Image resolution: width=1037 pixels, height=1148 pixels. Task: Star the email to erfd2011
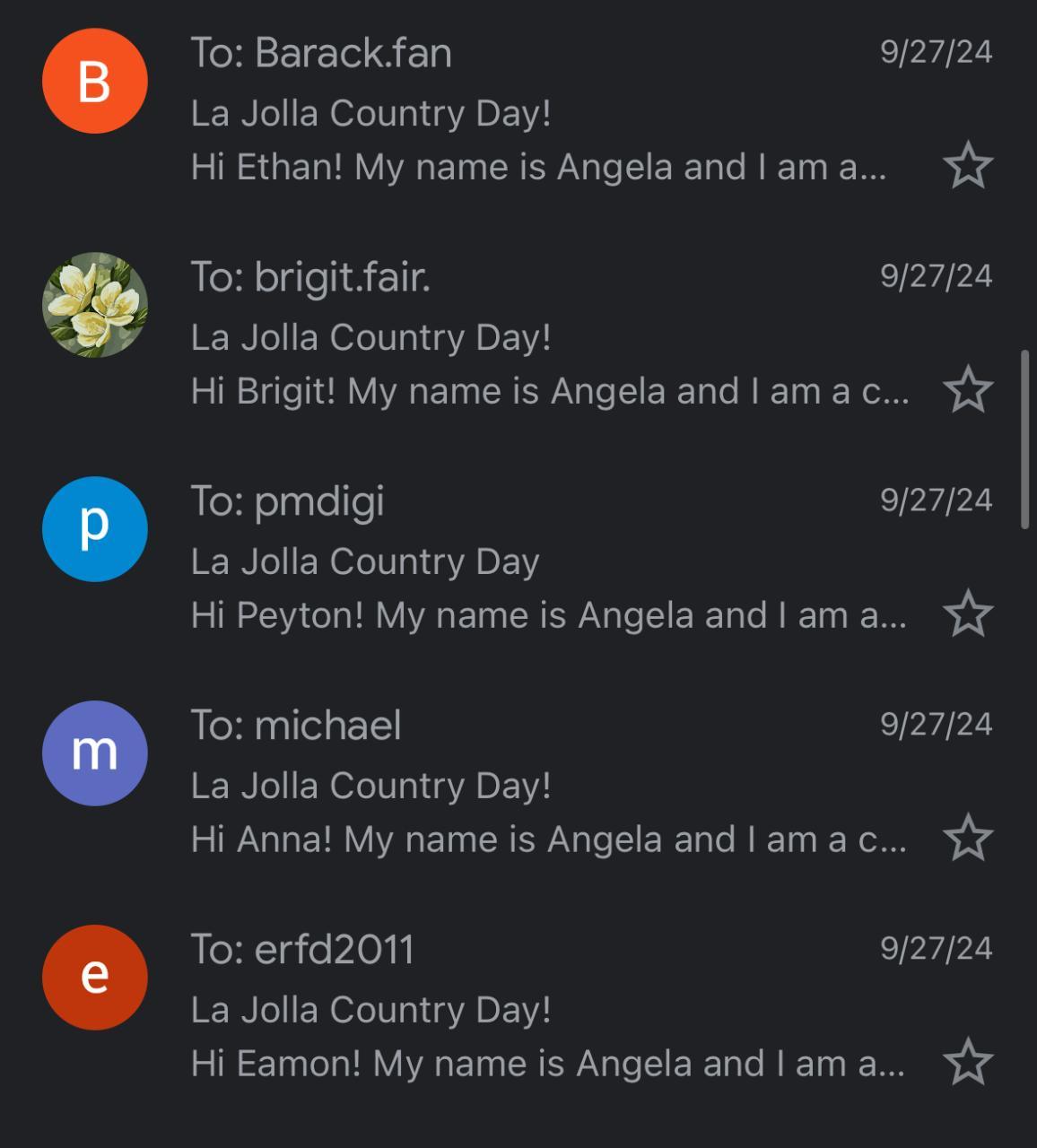click(x=968, y=1063)
